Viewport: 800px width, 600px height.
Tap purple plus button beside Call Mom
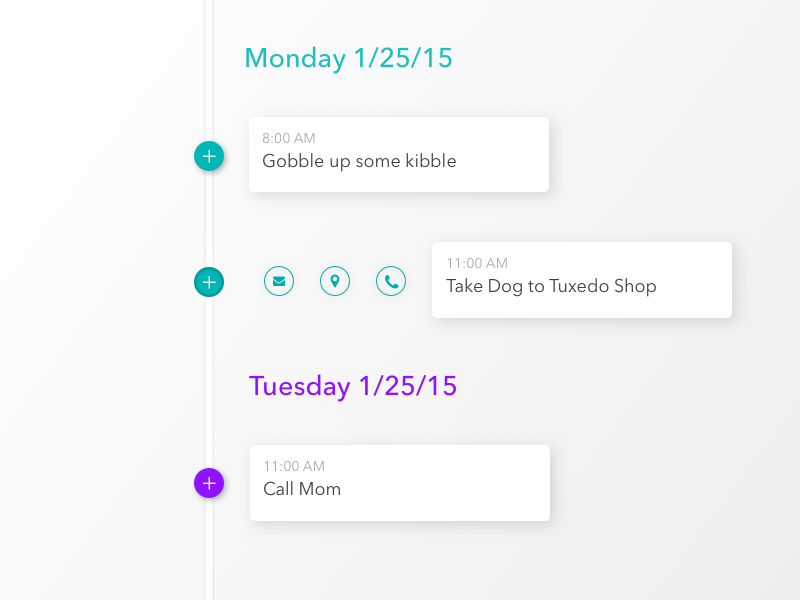208,484
